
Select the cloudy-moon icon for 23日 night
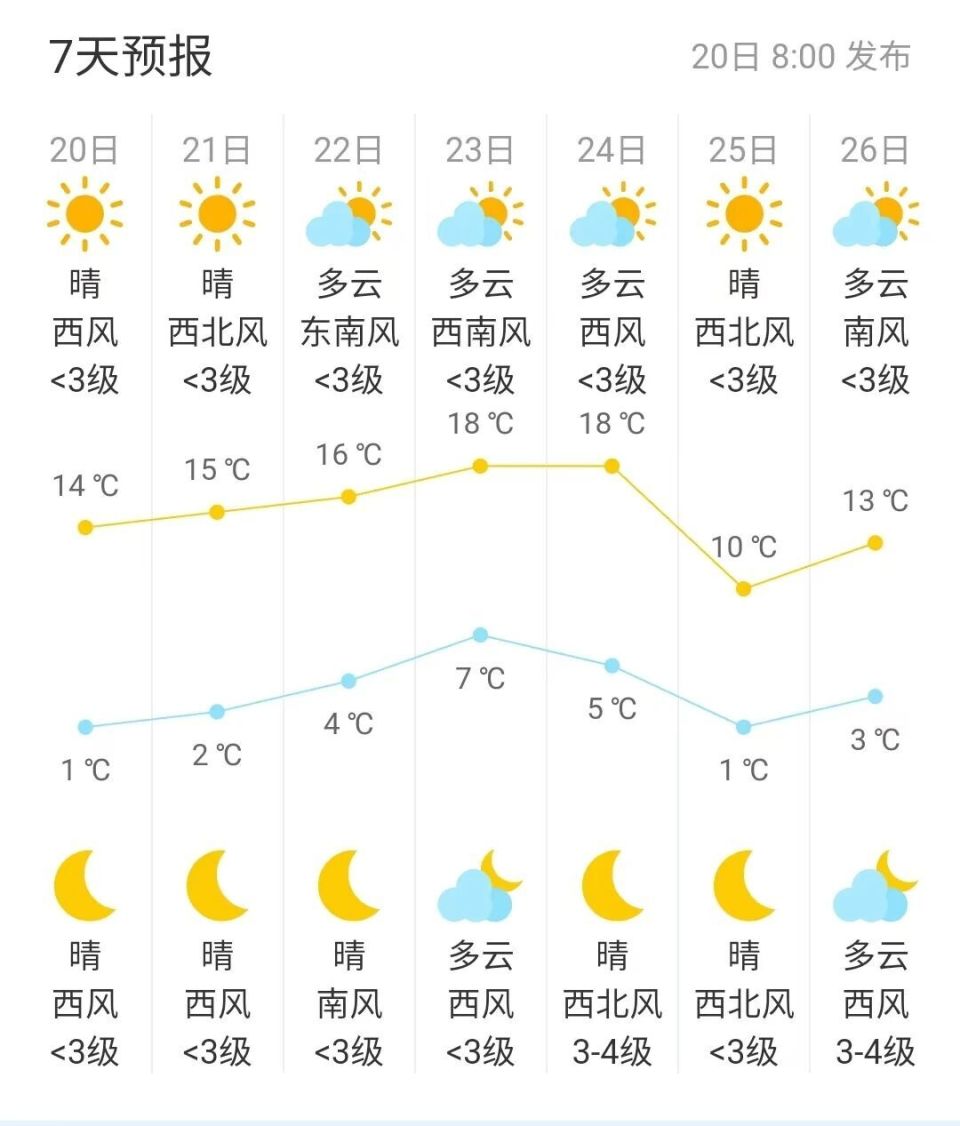(480, 890)
